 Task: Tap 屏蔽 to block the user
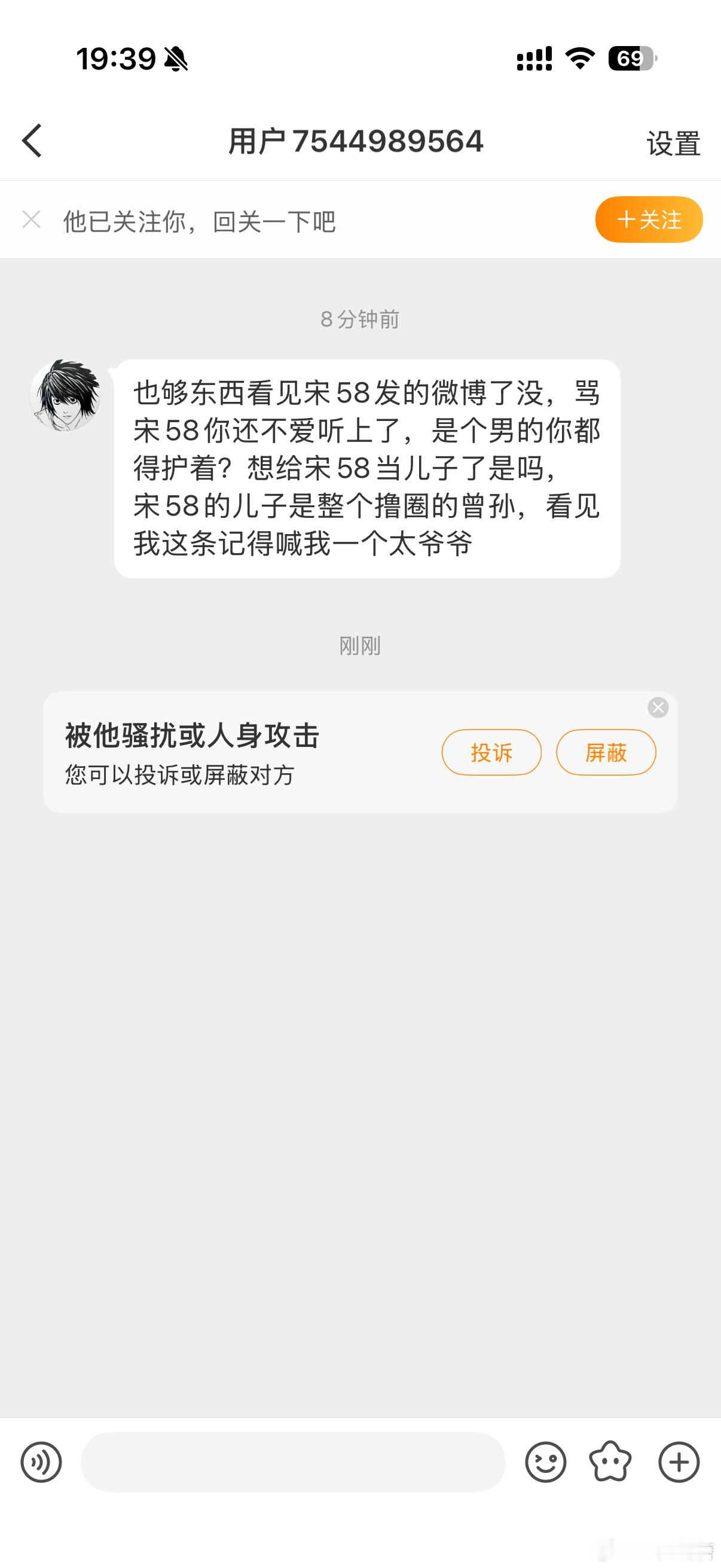tap(607, 752)
